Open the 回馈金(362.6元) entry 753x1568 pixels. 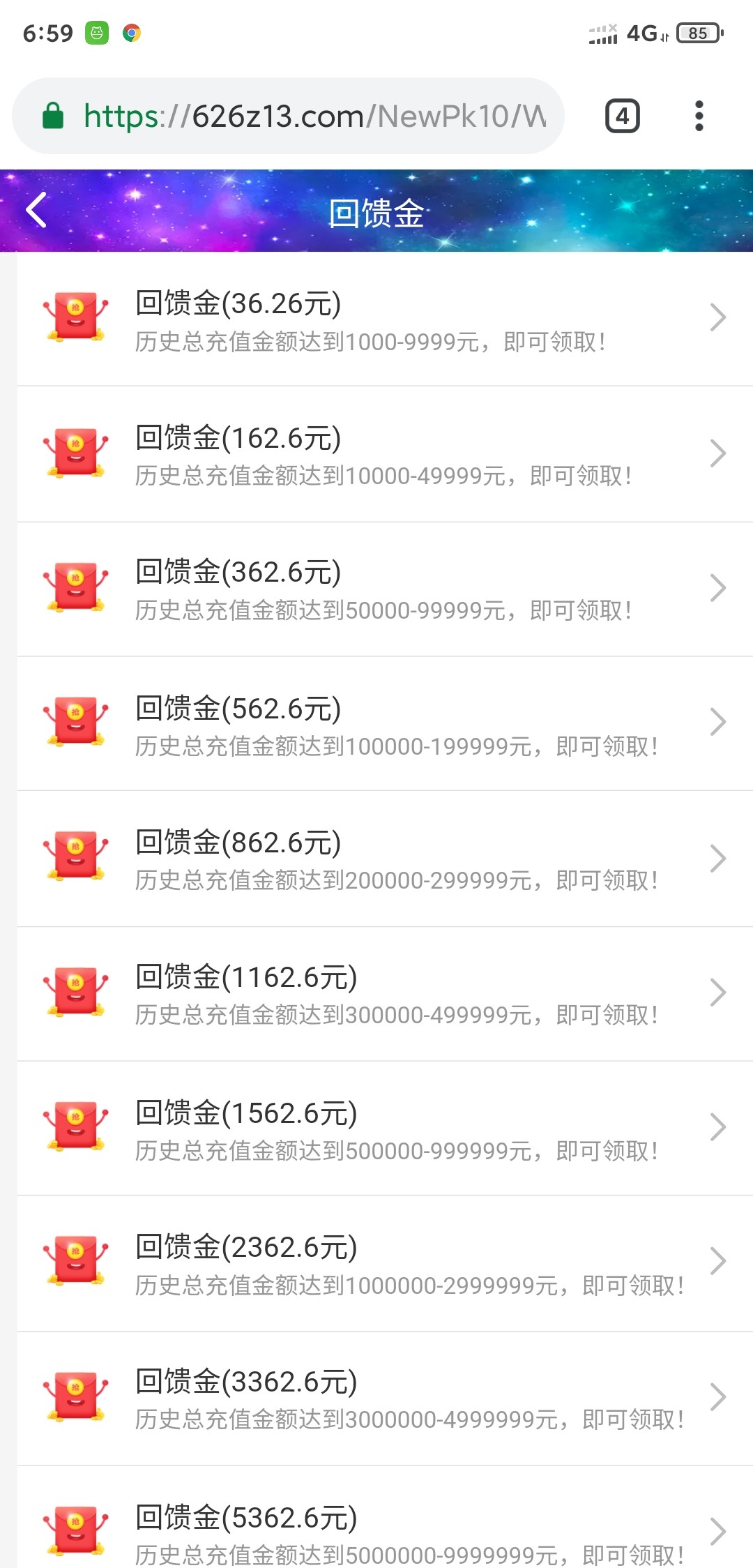(383, 589)
